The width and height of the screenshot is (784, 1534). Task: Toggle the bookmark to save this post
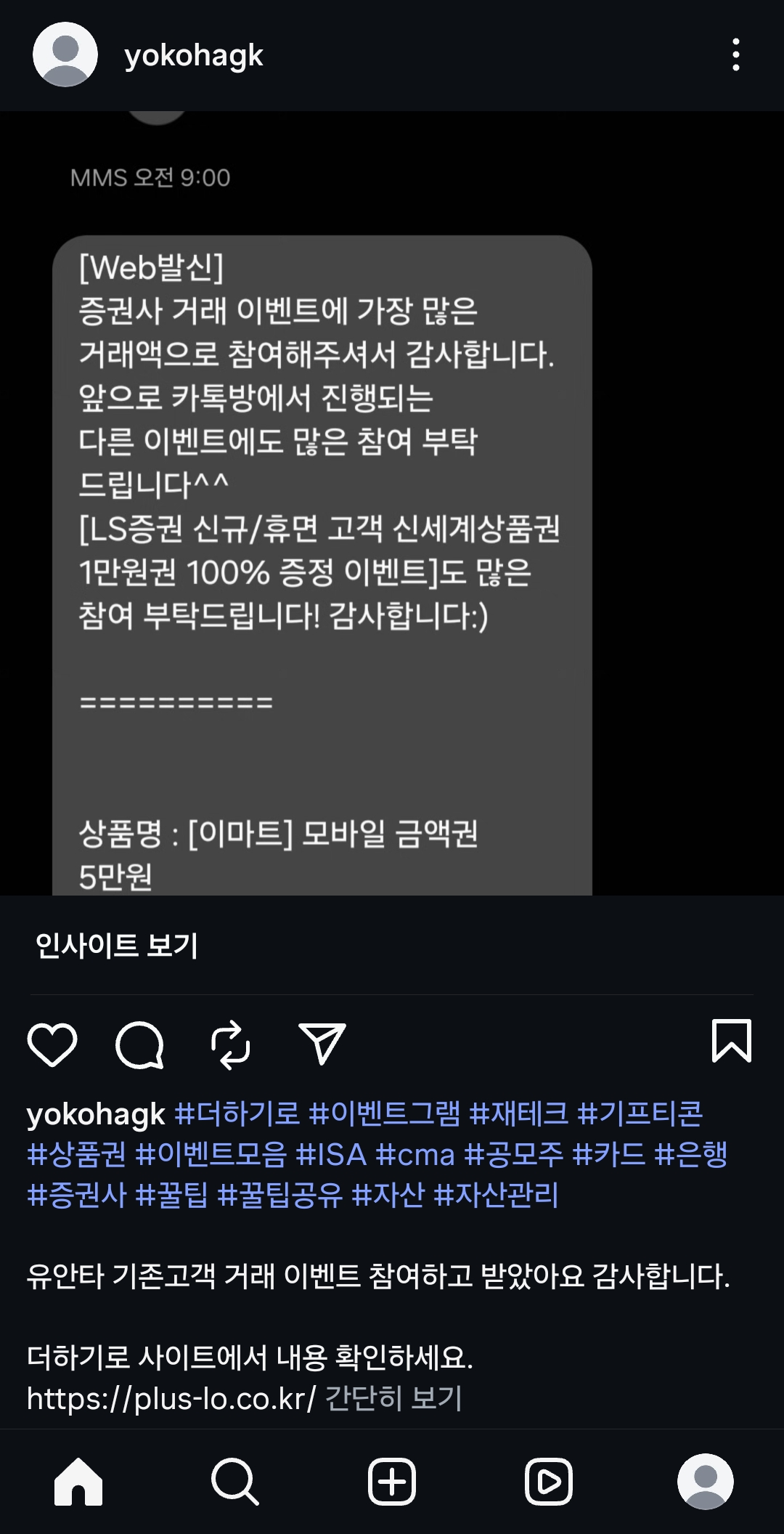point(733,1041)
